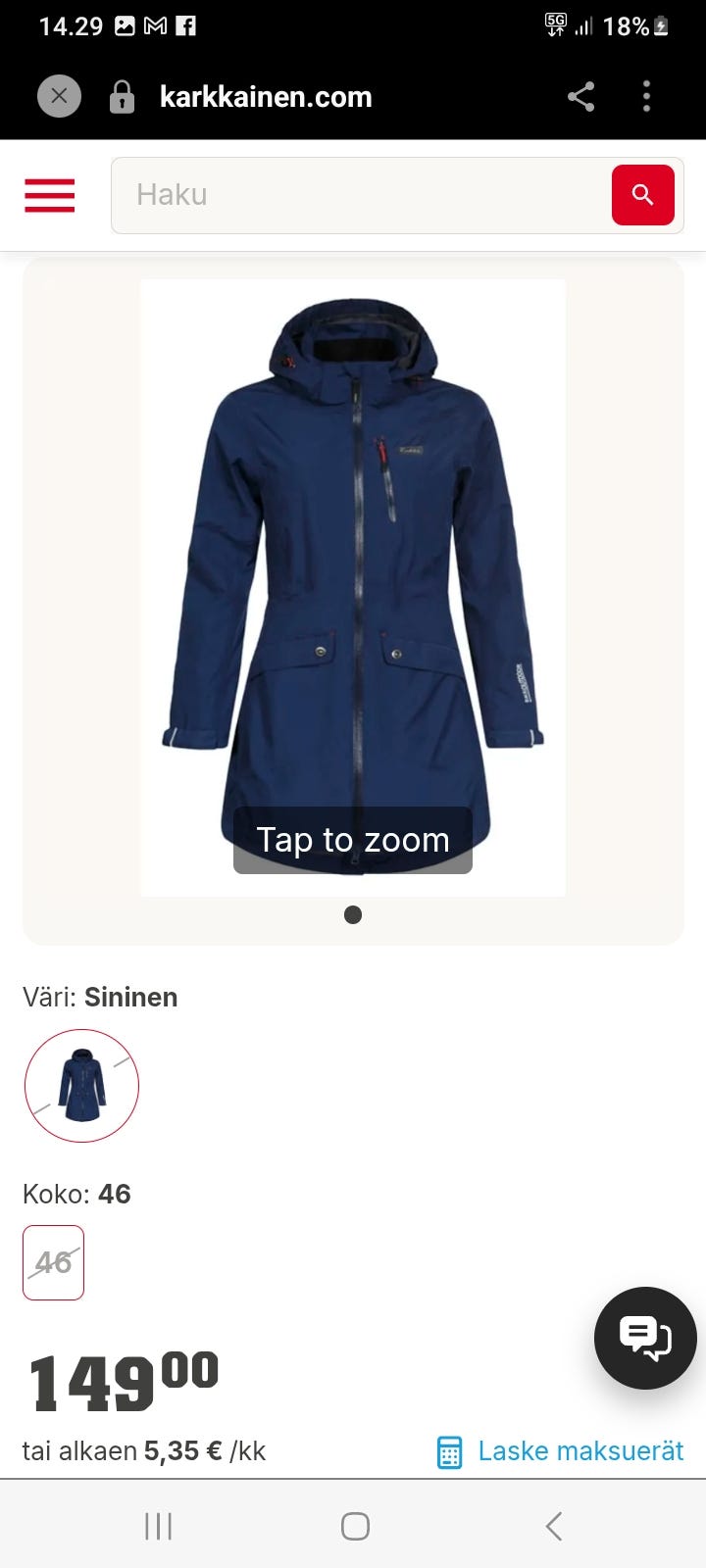Go back with the system back button

(x=553, y=1526)
